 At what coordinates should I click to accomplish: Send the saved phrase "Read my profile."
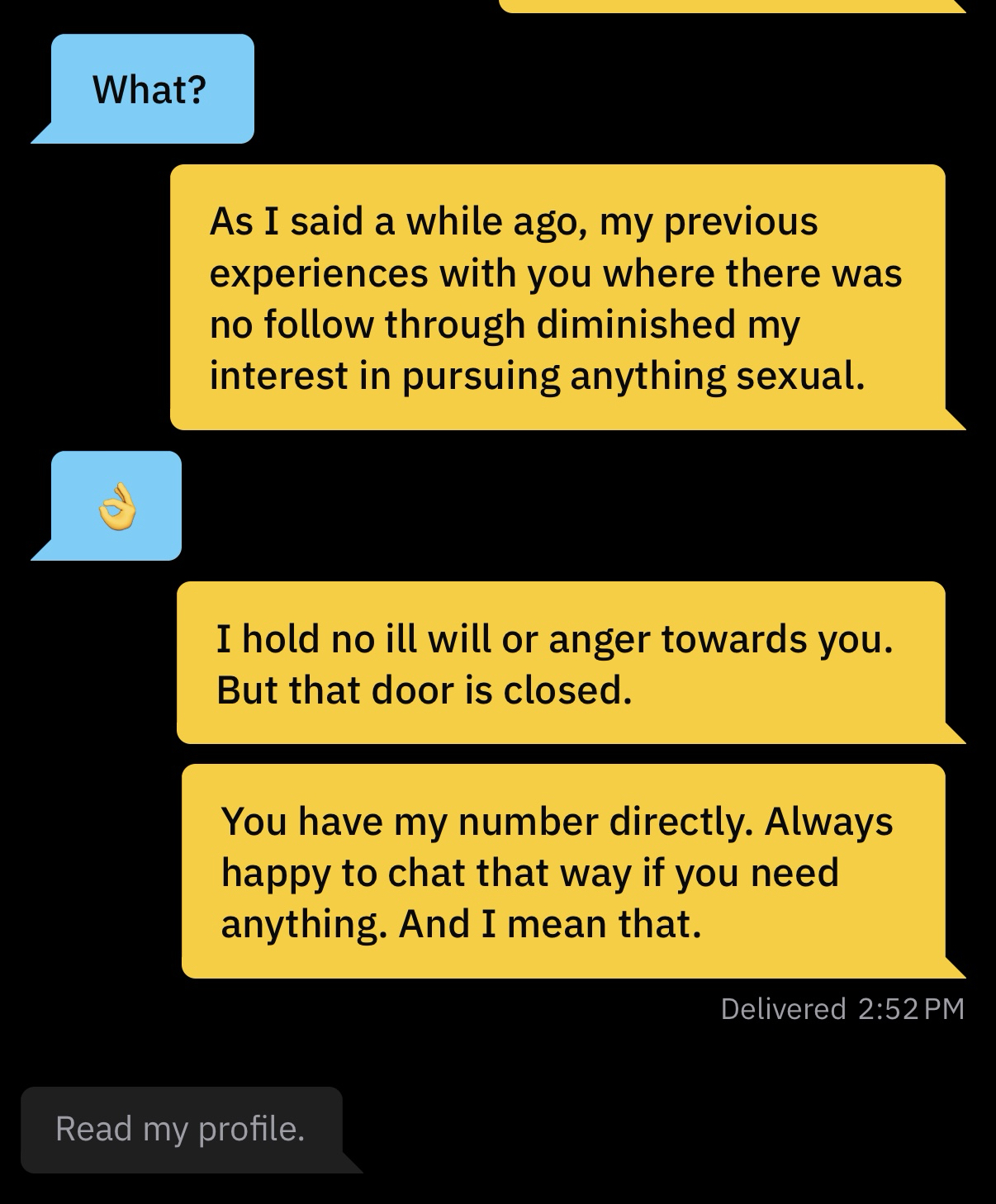coord(181,1129)
